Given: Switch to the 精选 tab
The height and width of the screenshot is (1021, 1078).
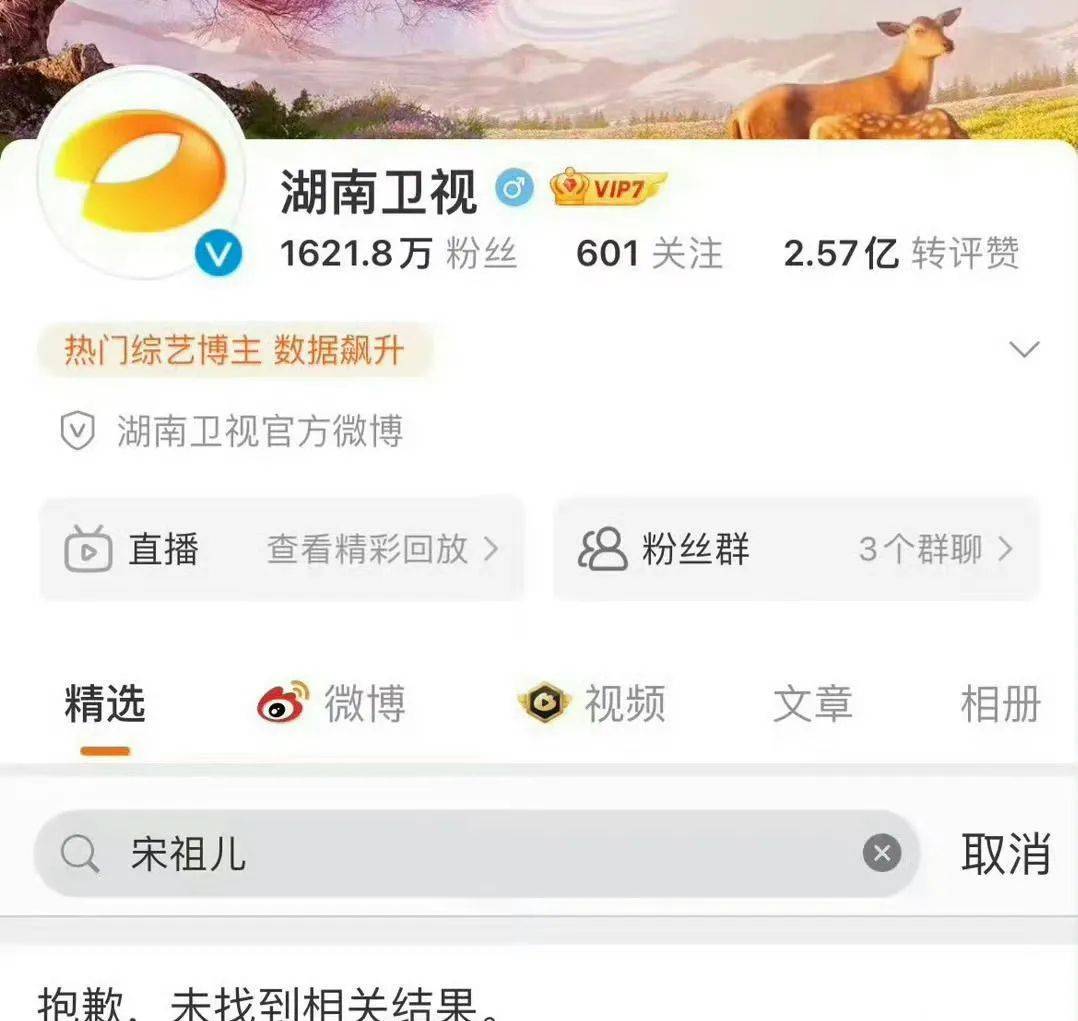Looking at the screenshot, I should coord(105,704).
